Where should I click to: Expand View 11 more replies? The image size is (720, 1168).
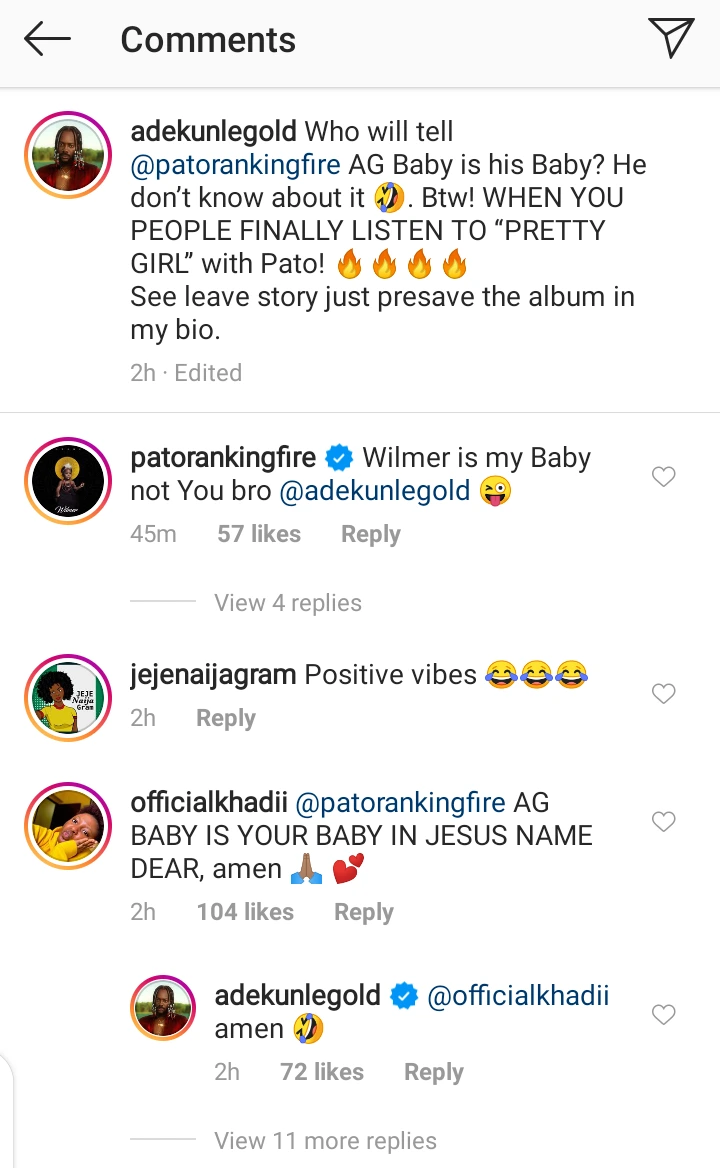point(325,1141)
